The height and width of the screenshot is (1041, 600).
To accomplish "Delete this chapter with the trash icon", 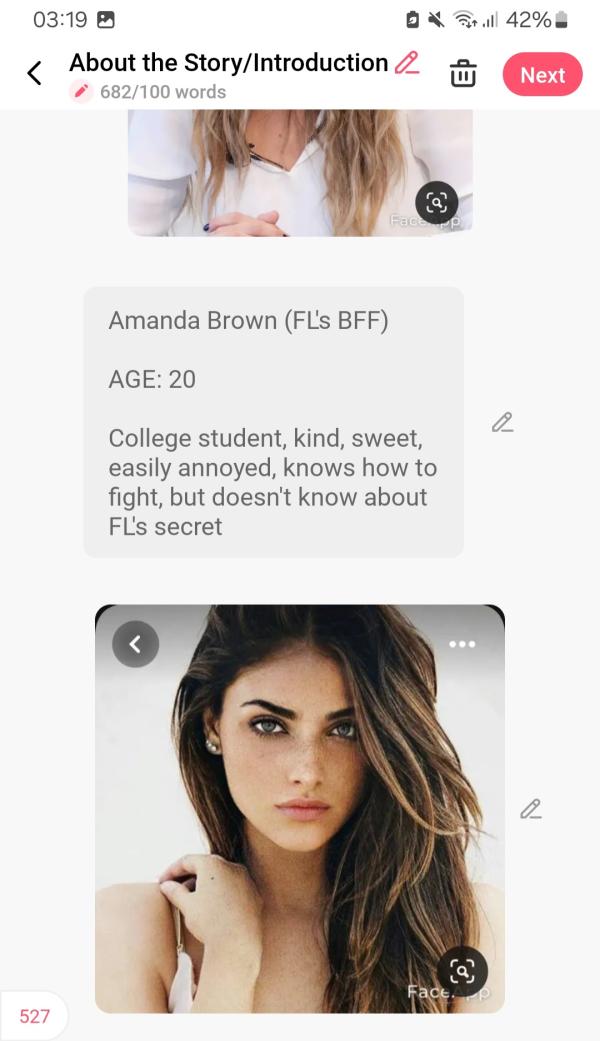I will click(463, 74).
